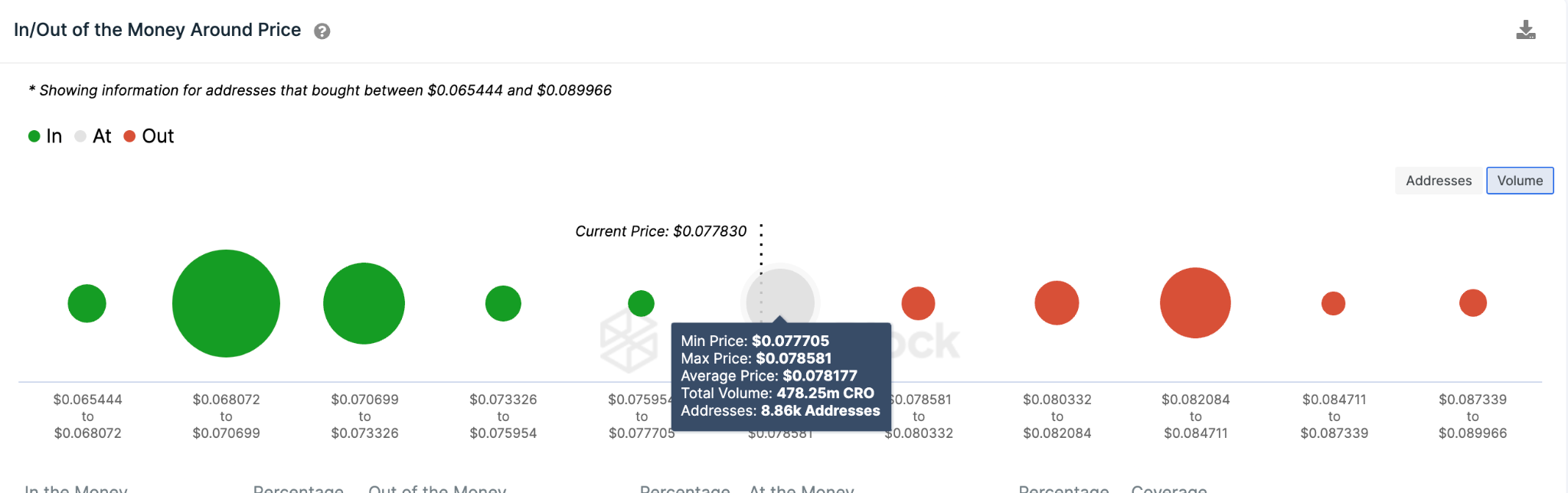Tap the bubble for $0.068072 to $0.070699
Screen dimensions: 1568x493
pos(226,303)
